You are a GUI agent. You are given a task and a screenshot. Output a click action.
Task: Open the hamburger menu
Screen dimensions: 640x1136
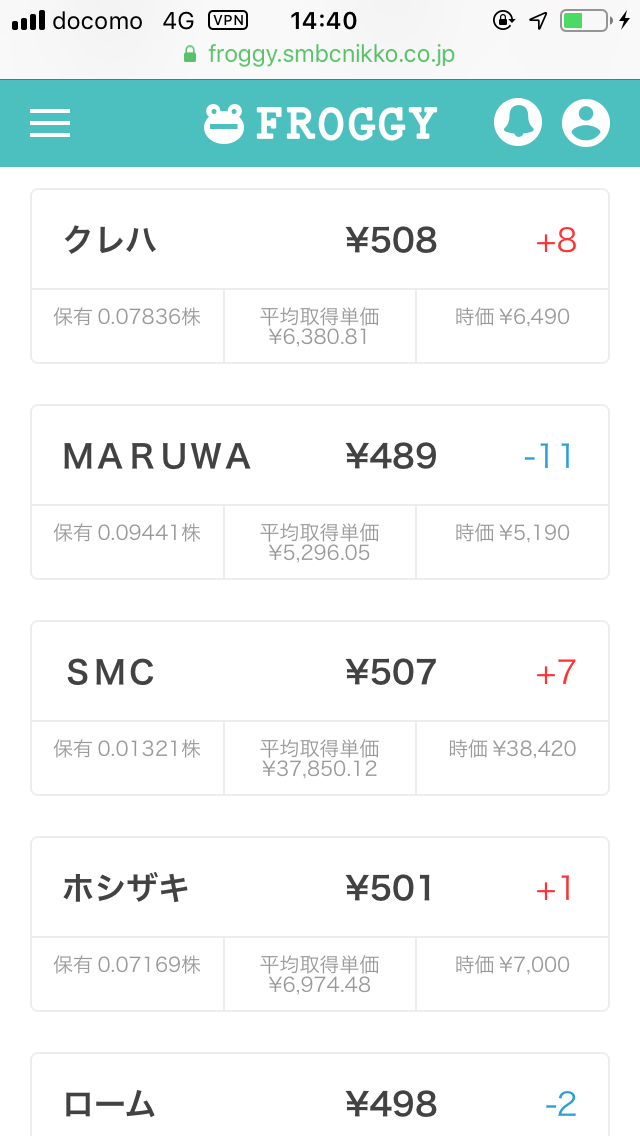[x=50, y=123]
